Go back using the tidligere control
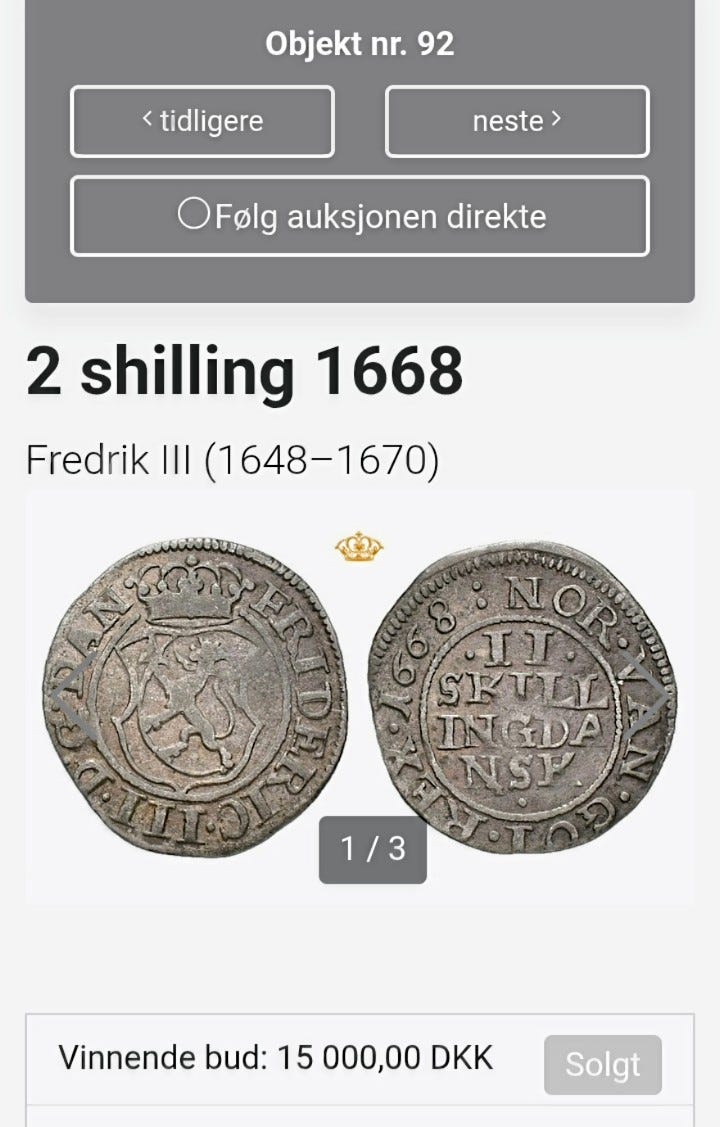Viewport: 720px width, 1127px height. [x=201, y=121]
